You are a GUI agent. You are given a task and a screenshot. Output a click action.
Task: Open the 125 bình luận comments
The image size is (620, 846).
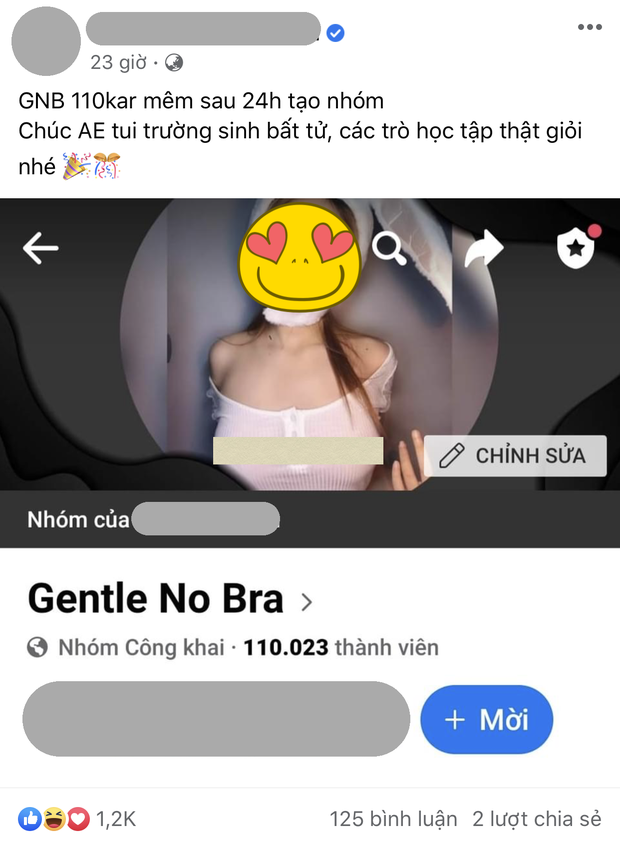[x=393, y=819]
